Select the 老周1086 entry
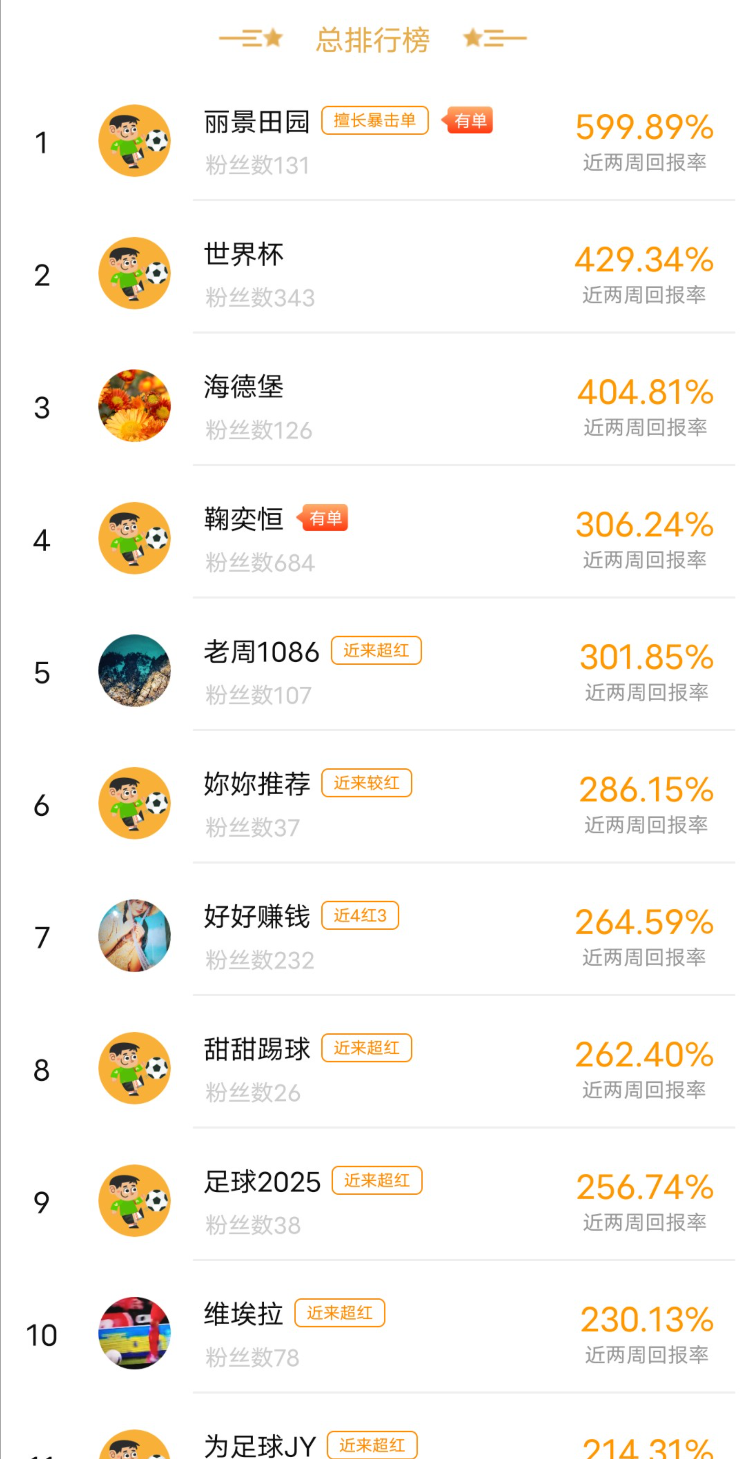Image resolution: width=742 pixels, height=1459 pixels. coord(371,672)
